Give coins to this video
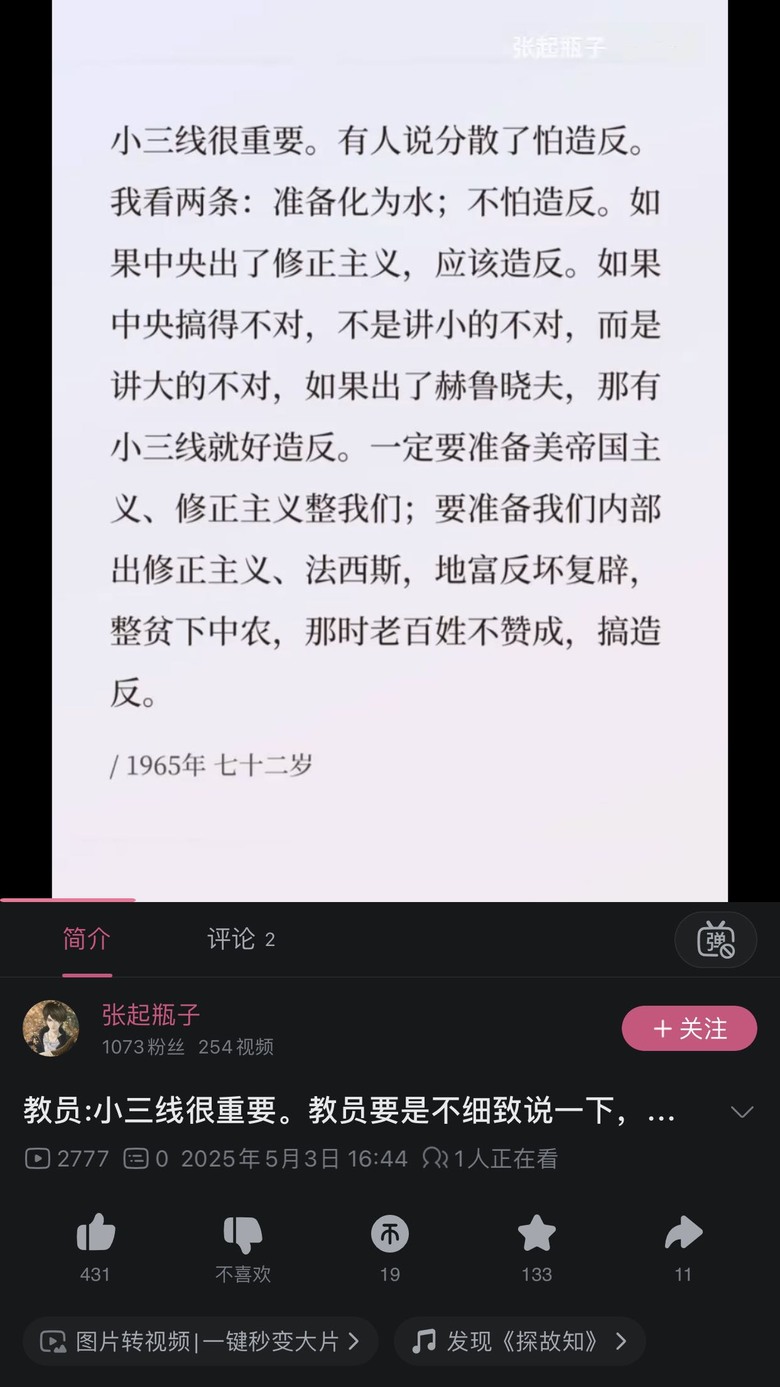 pyautogui.click(x=390, y=1235)
